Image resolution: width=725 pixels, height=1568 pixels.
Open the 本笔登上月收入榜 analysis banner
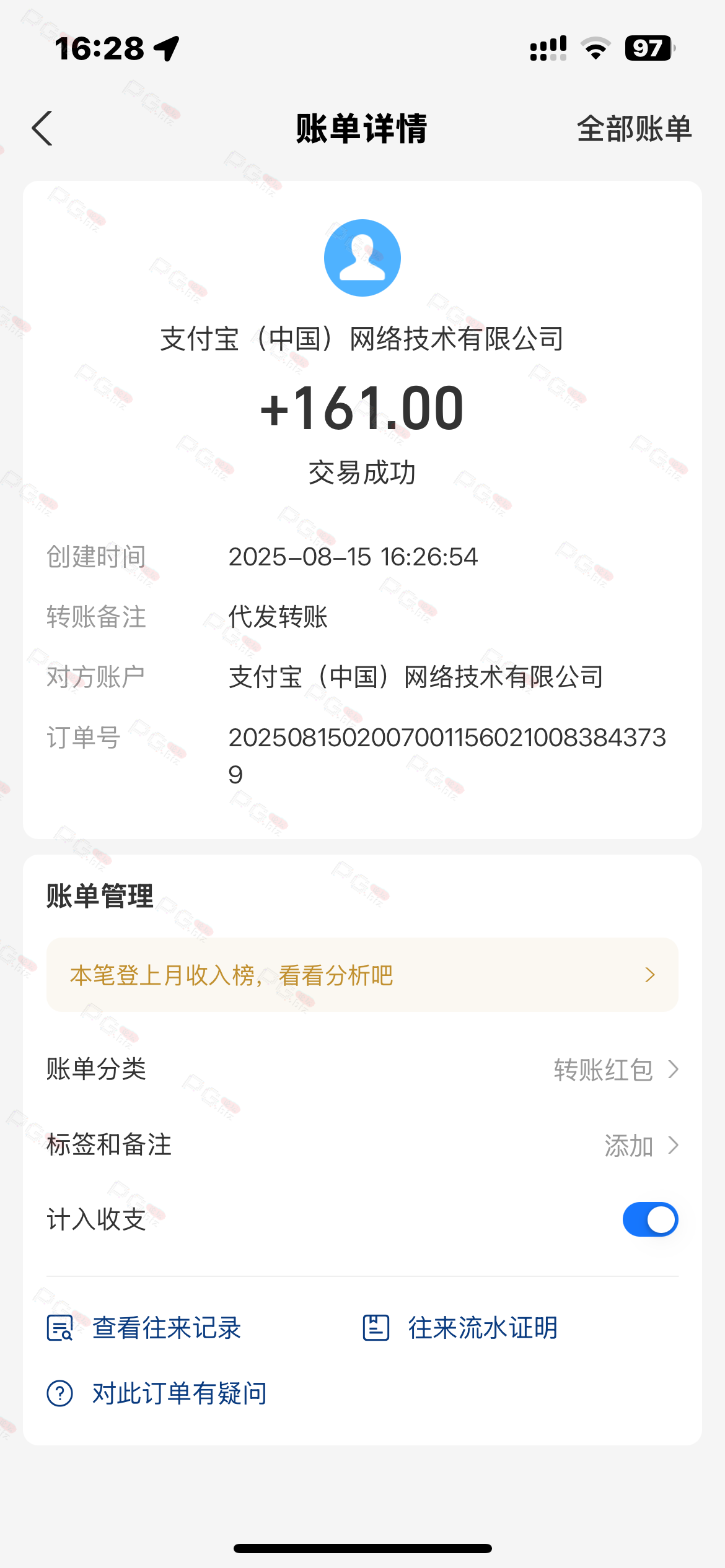pyautogui.click(x=362, y=975)
